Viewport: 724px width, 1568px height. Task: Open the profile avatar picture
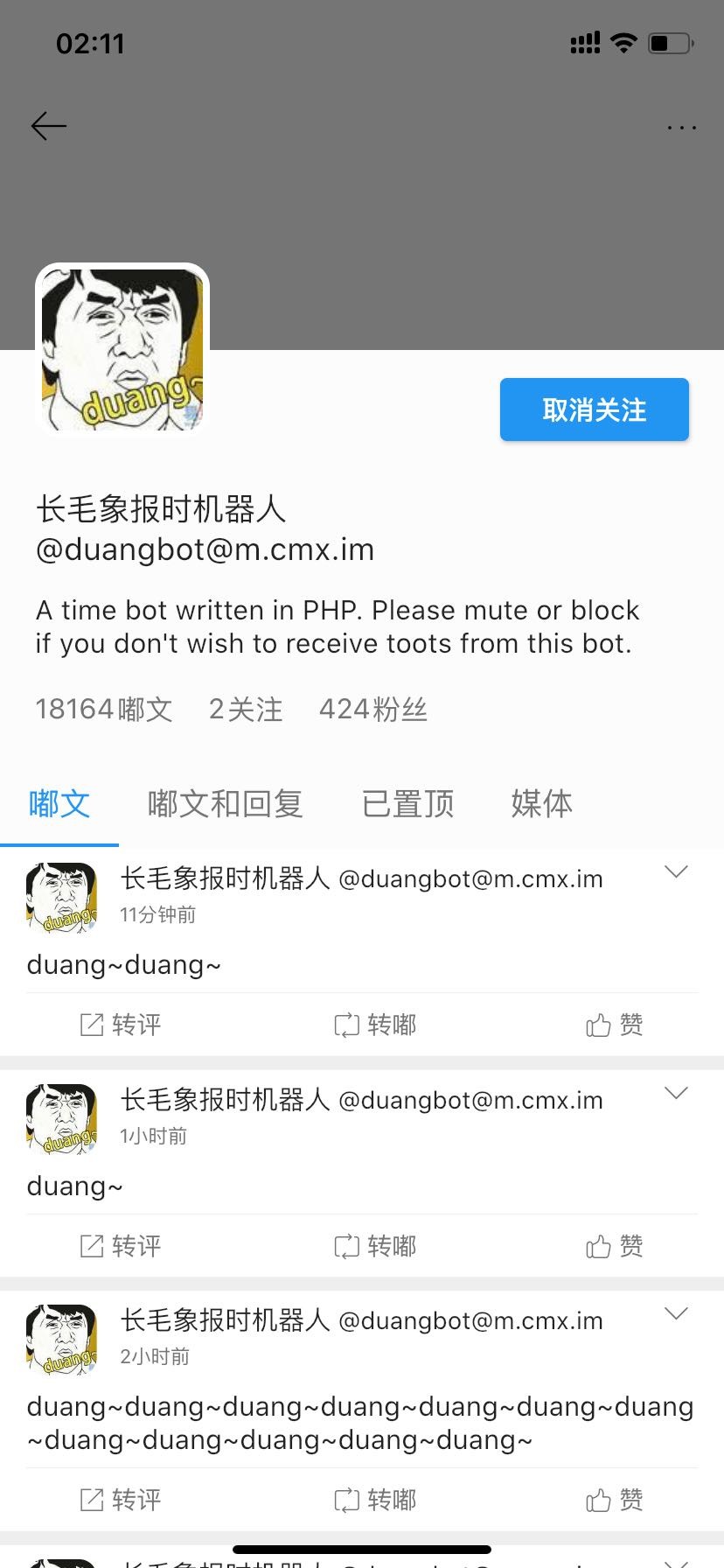(x=122, y=349)
